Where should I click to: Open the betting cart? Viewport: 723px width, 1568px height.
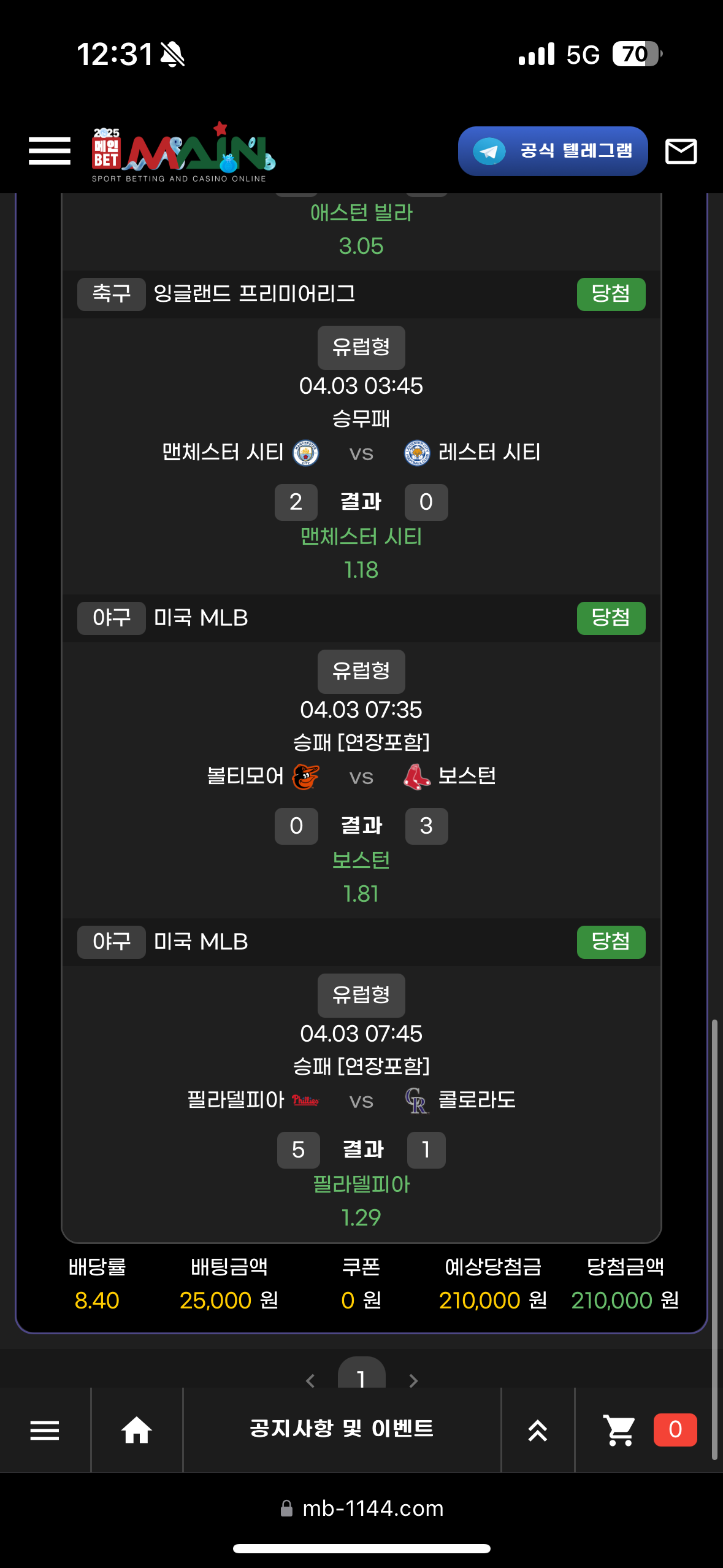coord(621,1430)
